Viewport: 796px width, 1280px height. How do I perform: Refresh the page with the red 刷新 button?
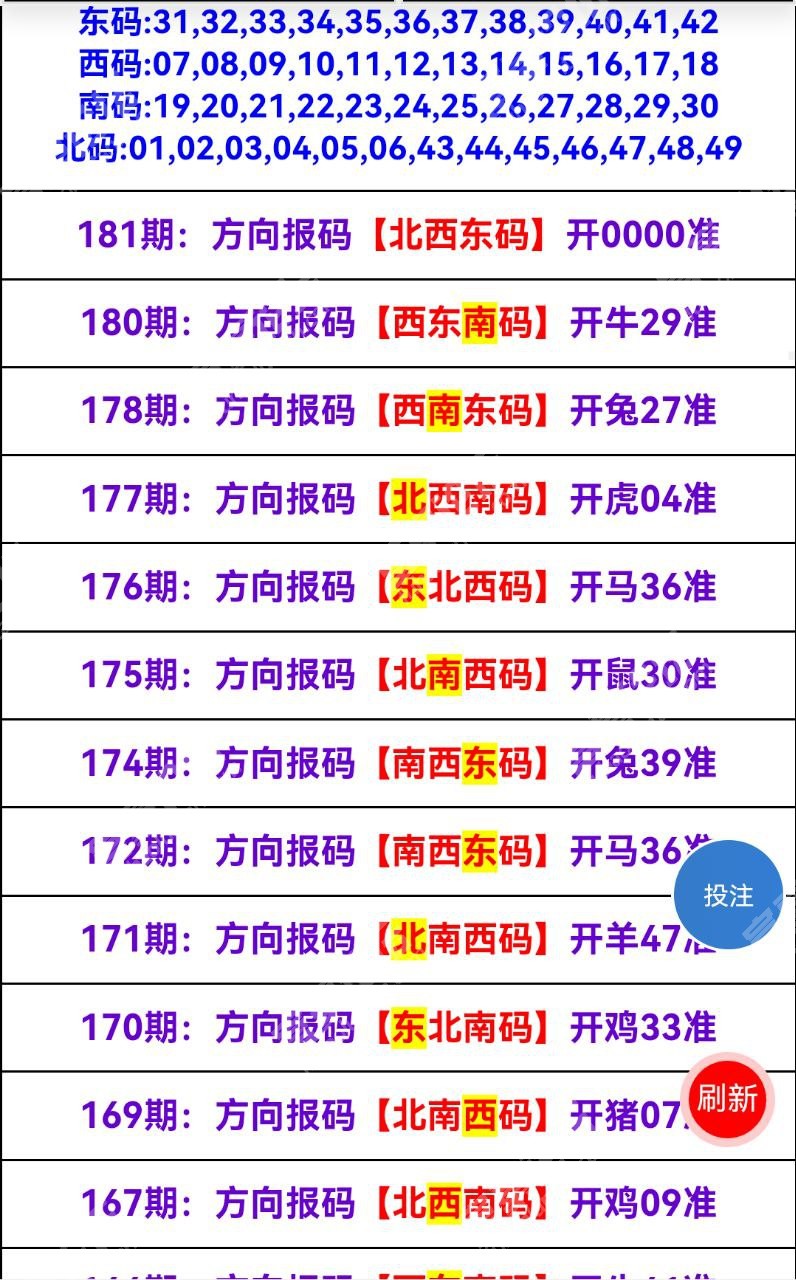coord(727,1098)
